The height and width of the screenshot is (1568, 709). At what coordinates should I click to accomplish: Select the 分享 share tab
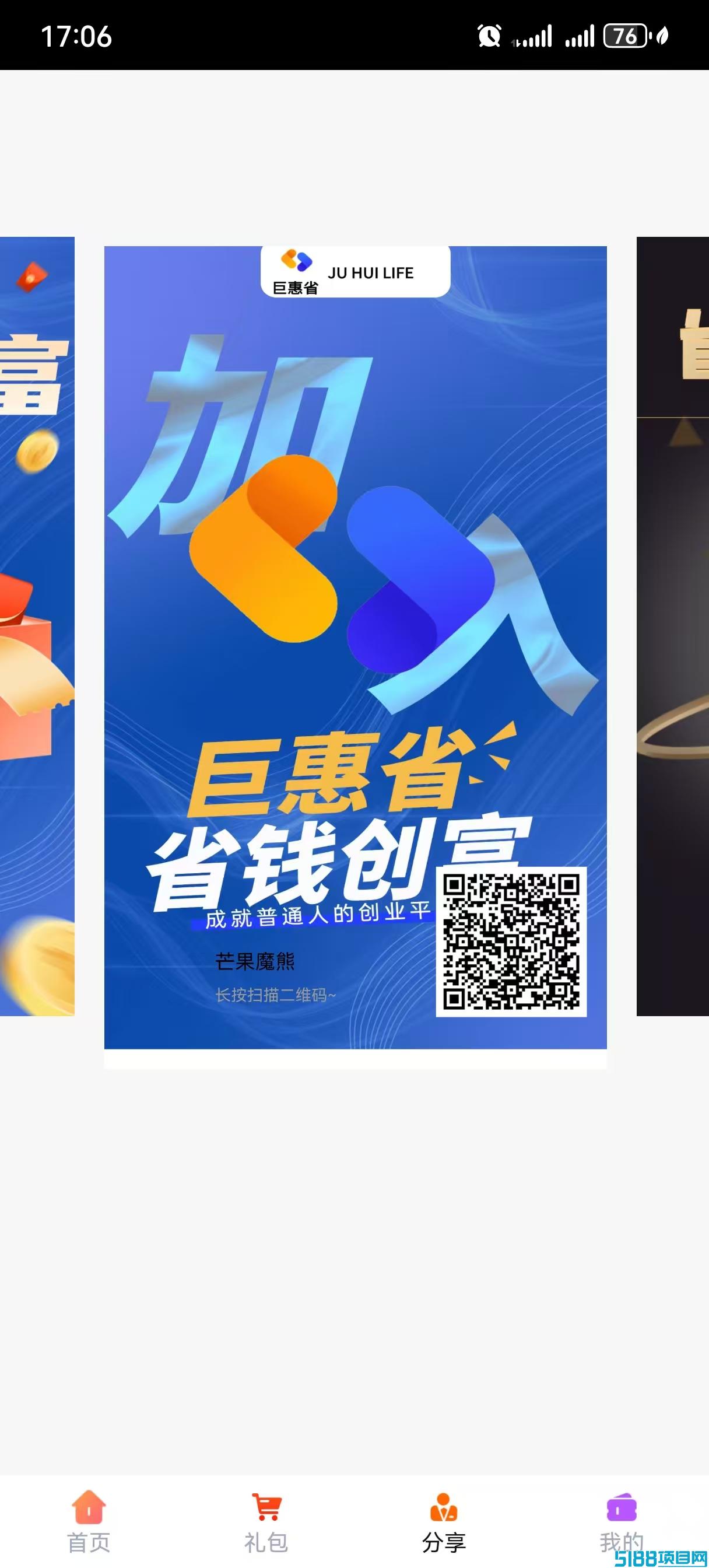pyautogui.click(x=444, y=1522)
